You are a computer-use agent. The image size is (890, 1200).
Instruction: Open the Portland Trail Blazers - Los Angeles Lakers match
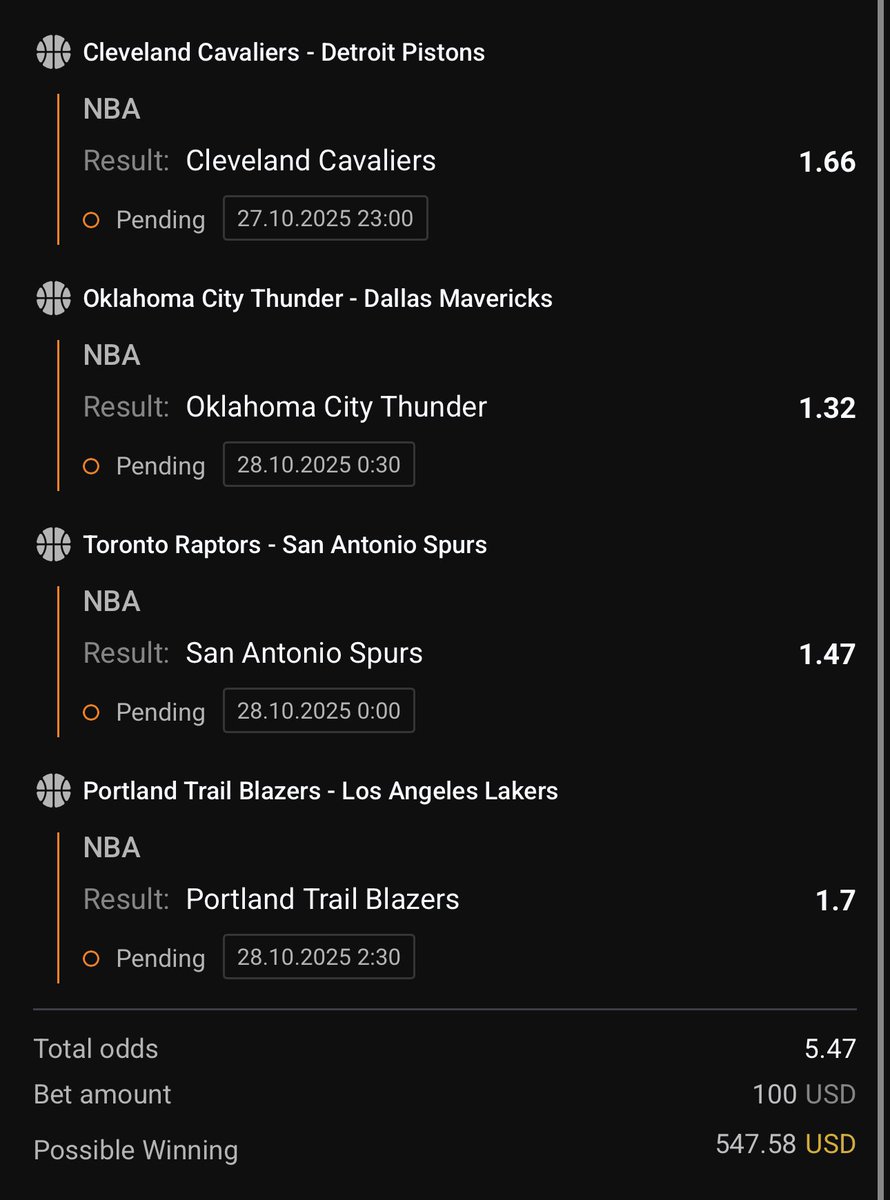(x=320, y=791)
